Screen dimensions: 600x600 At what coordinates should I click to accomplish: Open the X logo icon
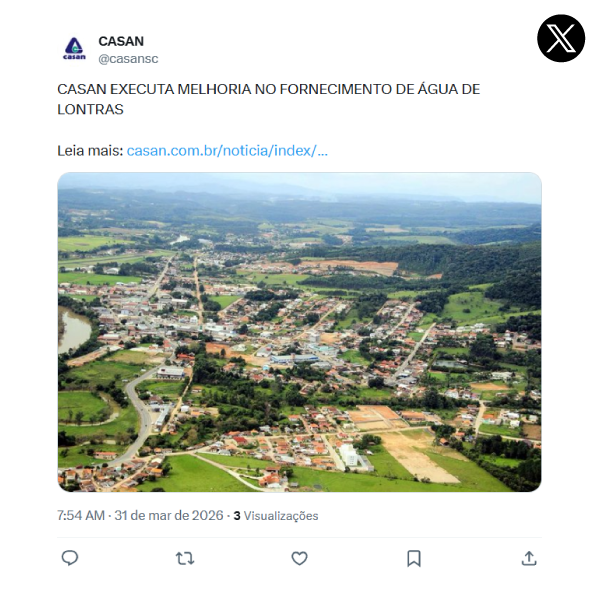561,39
